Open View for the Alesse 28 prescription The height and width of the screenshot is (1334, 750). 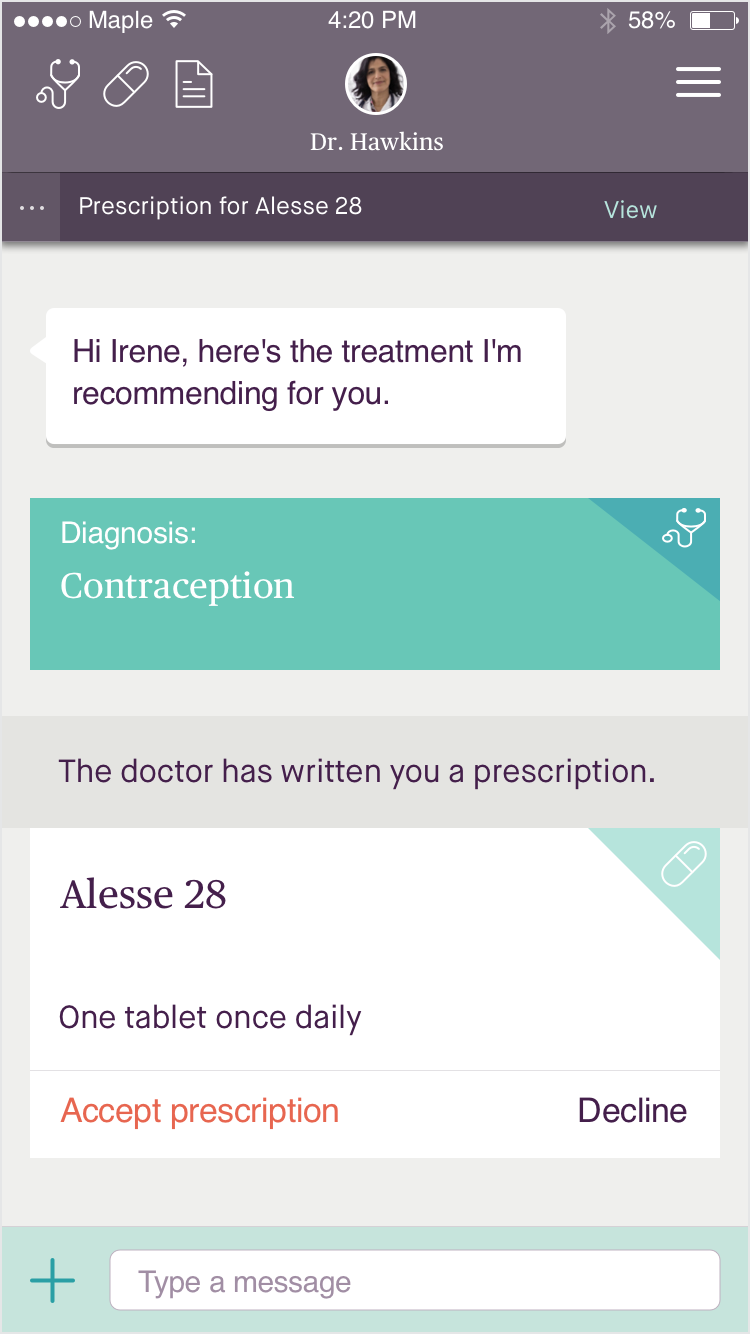[x=630, y=209]
